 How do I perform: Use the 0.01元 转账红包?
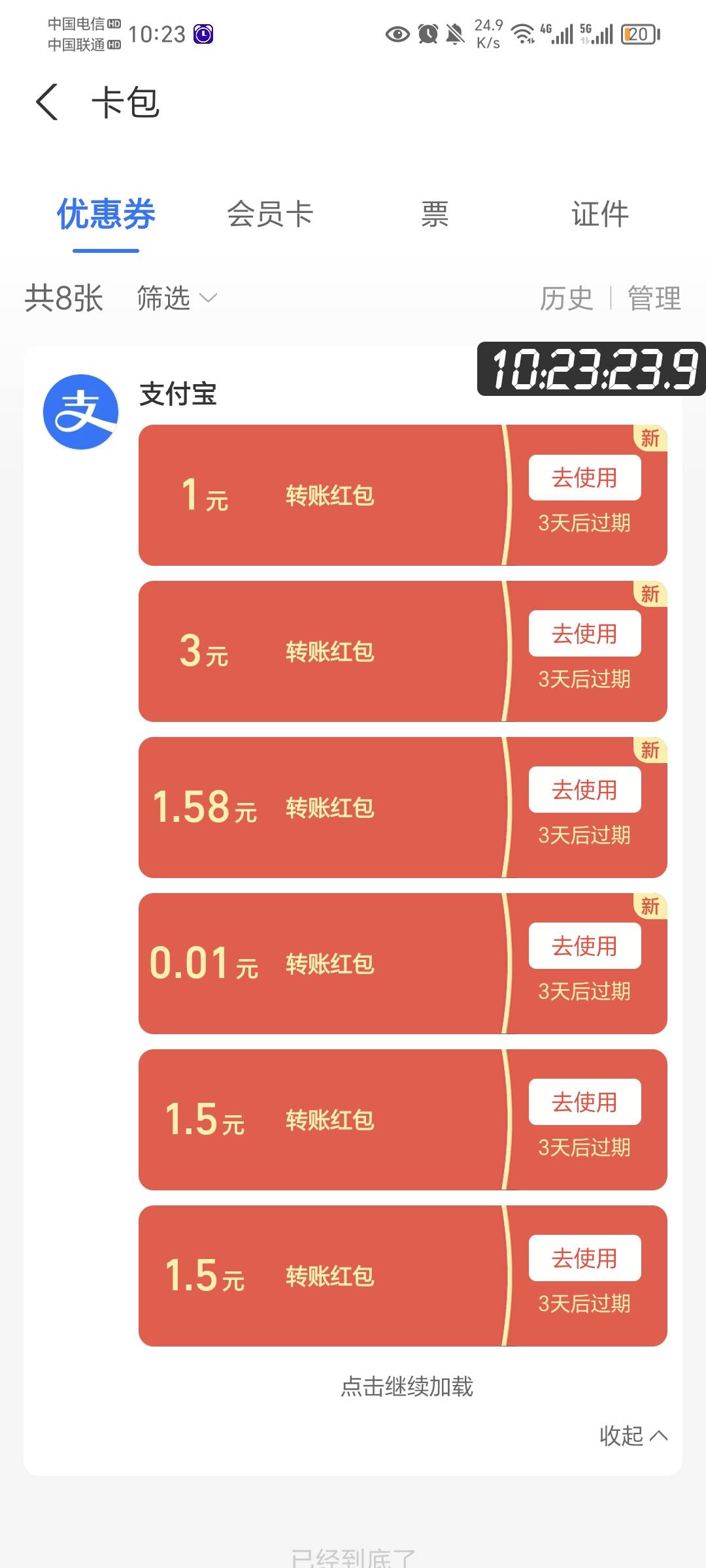[x=584, y=946]
